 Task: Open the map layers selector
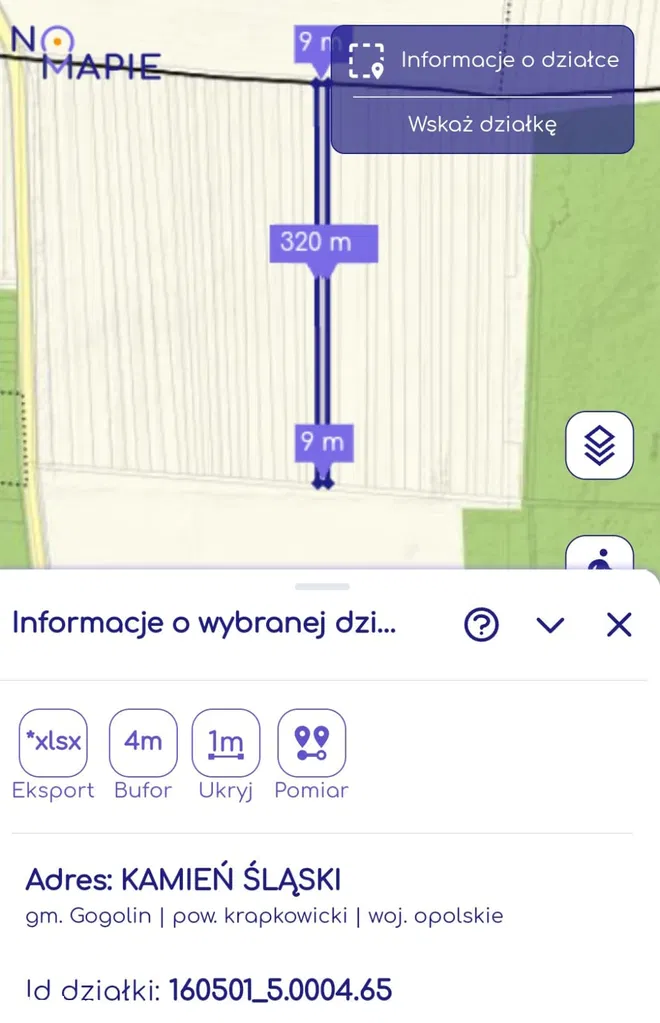click(600, 444)
